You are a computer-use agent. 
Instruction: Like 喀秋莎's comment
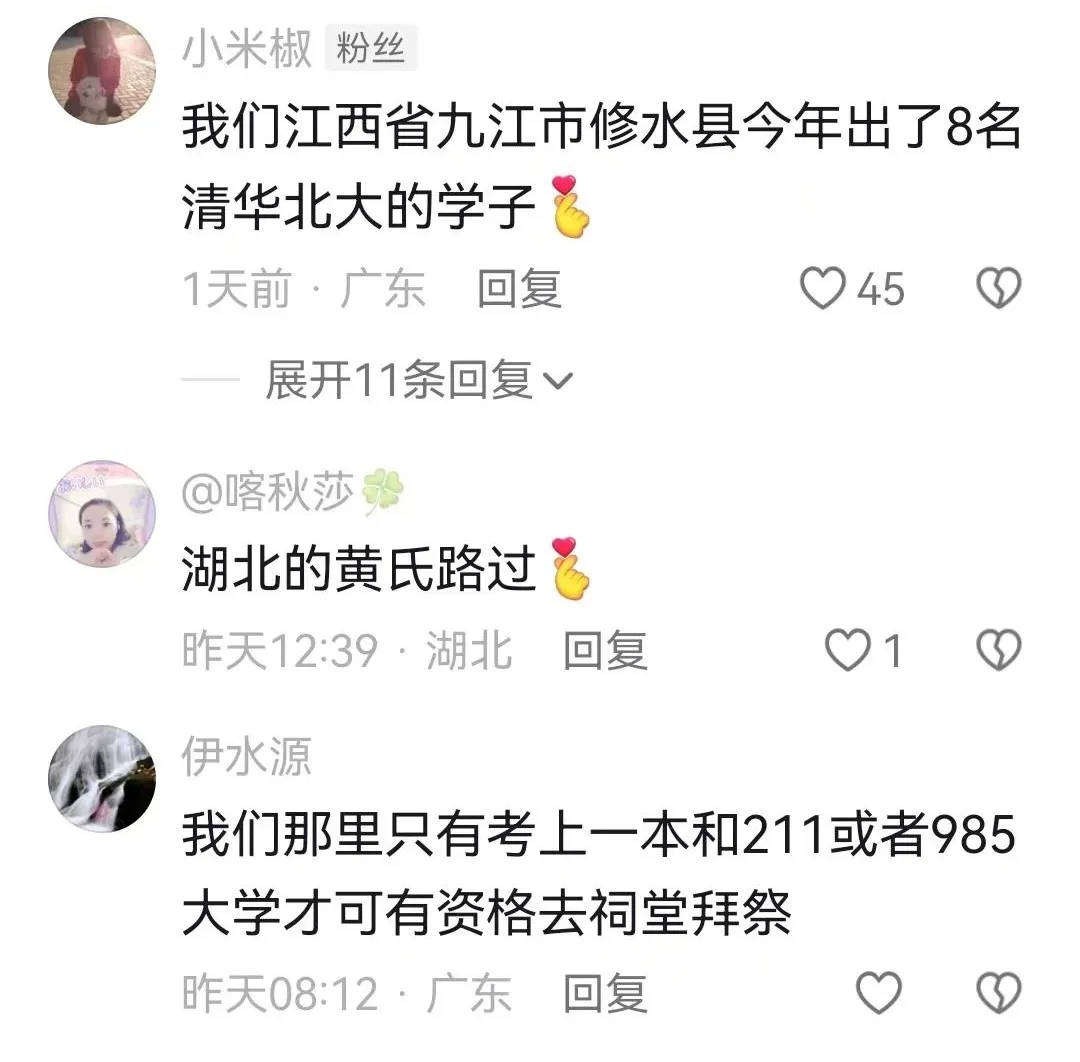(x=847, y=652)
